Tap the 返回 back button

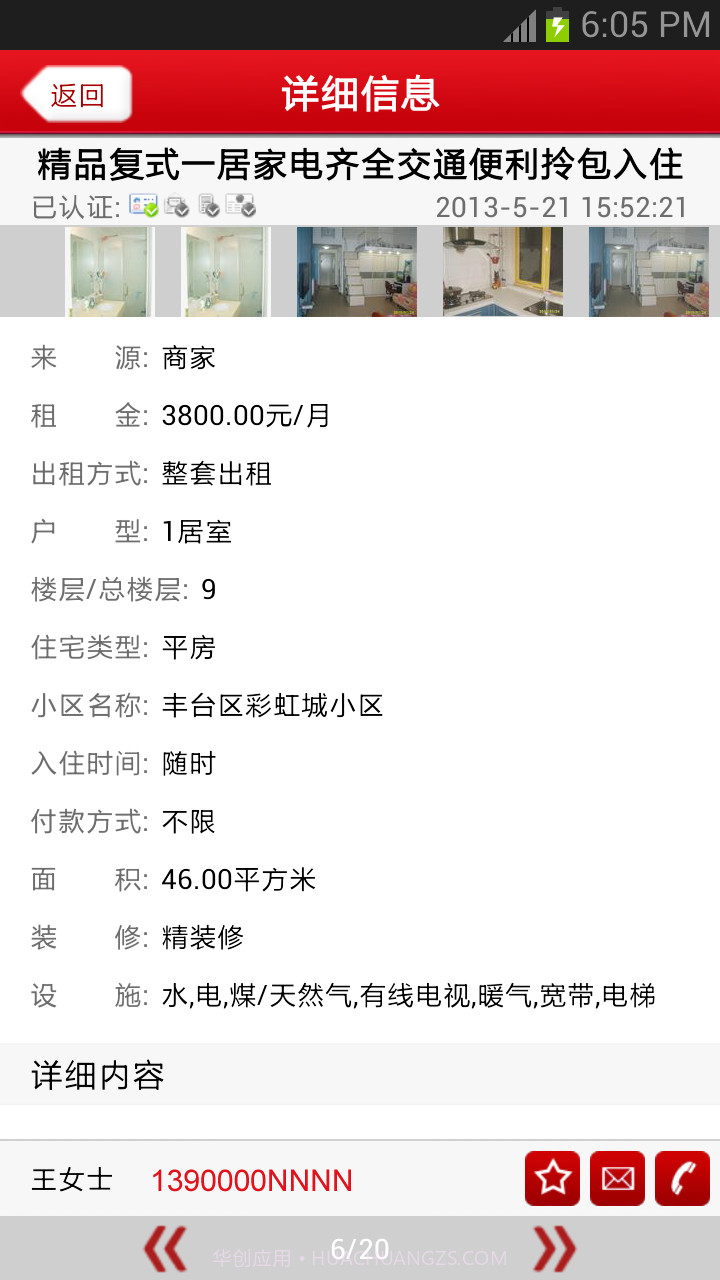pos(75,92)
